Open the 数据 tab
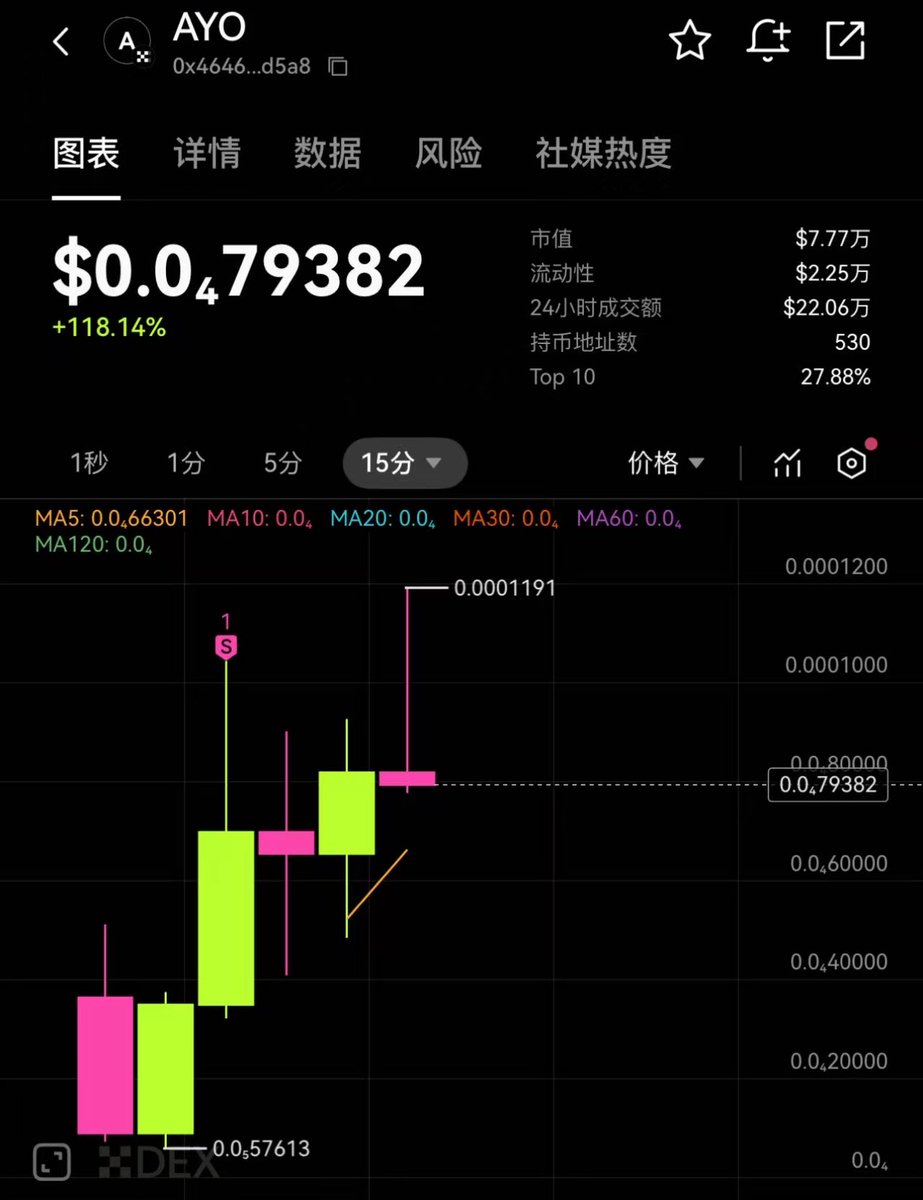 pos(328,153)
